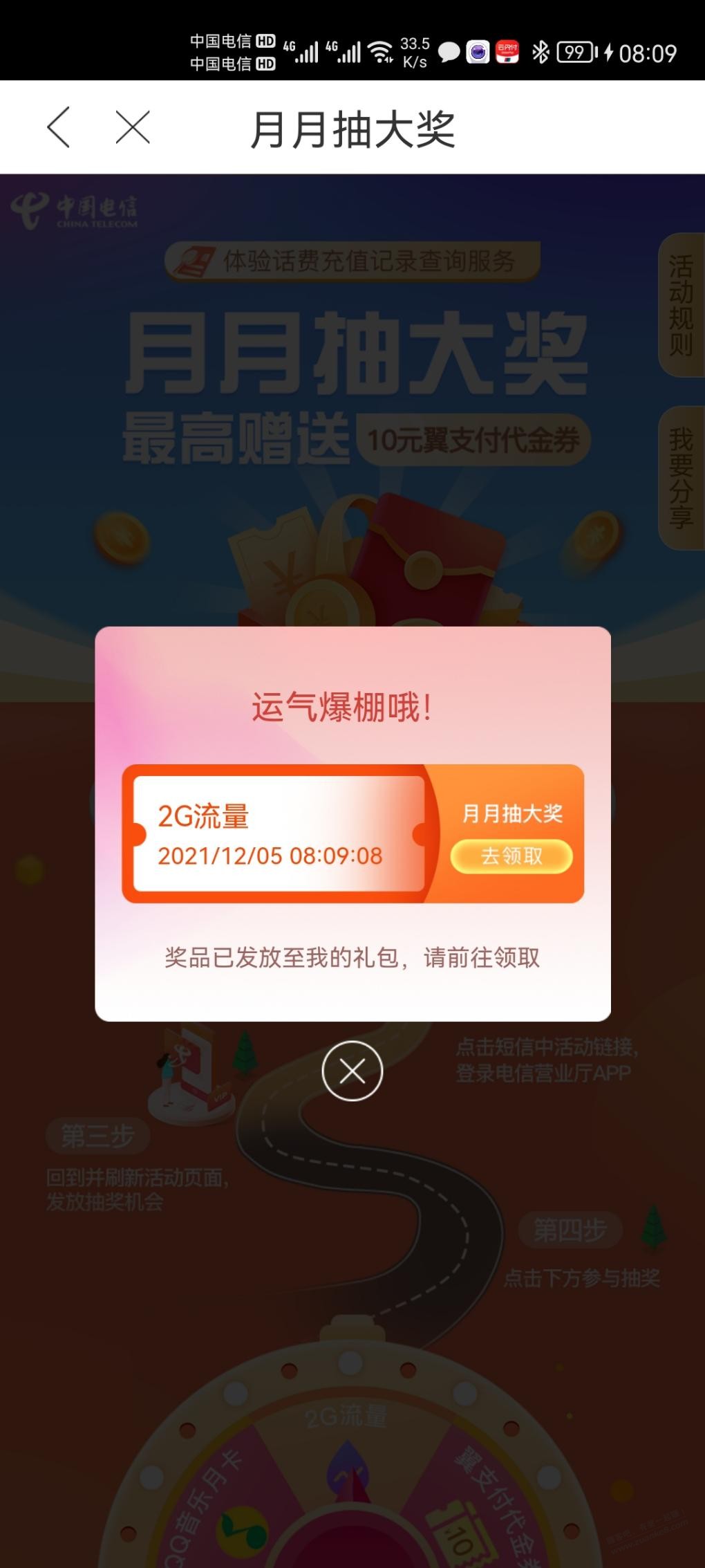The width and height of the screenshot is (705, 1568).
Task: Open the 2G流量 prize coupon card
Action: click(278, 833)
